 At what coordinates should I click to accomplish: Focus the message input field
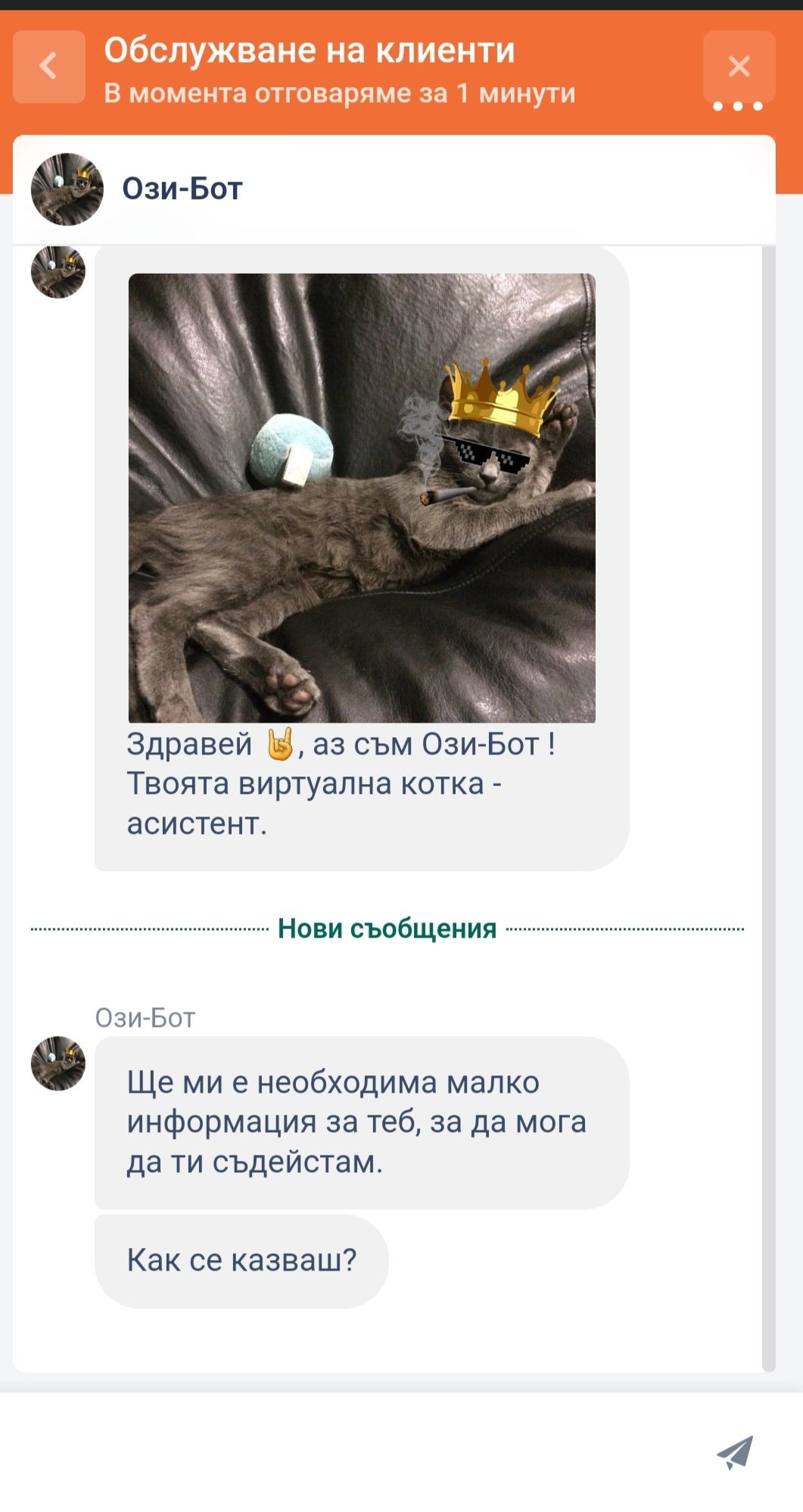tap(348, 1452)
